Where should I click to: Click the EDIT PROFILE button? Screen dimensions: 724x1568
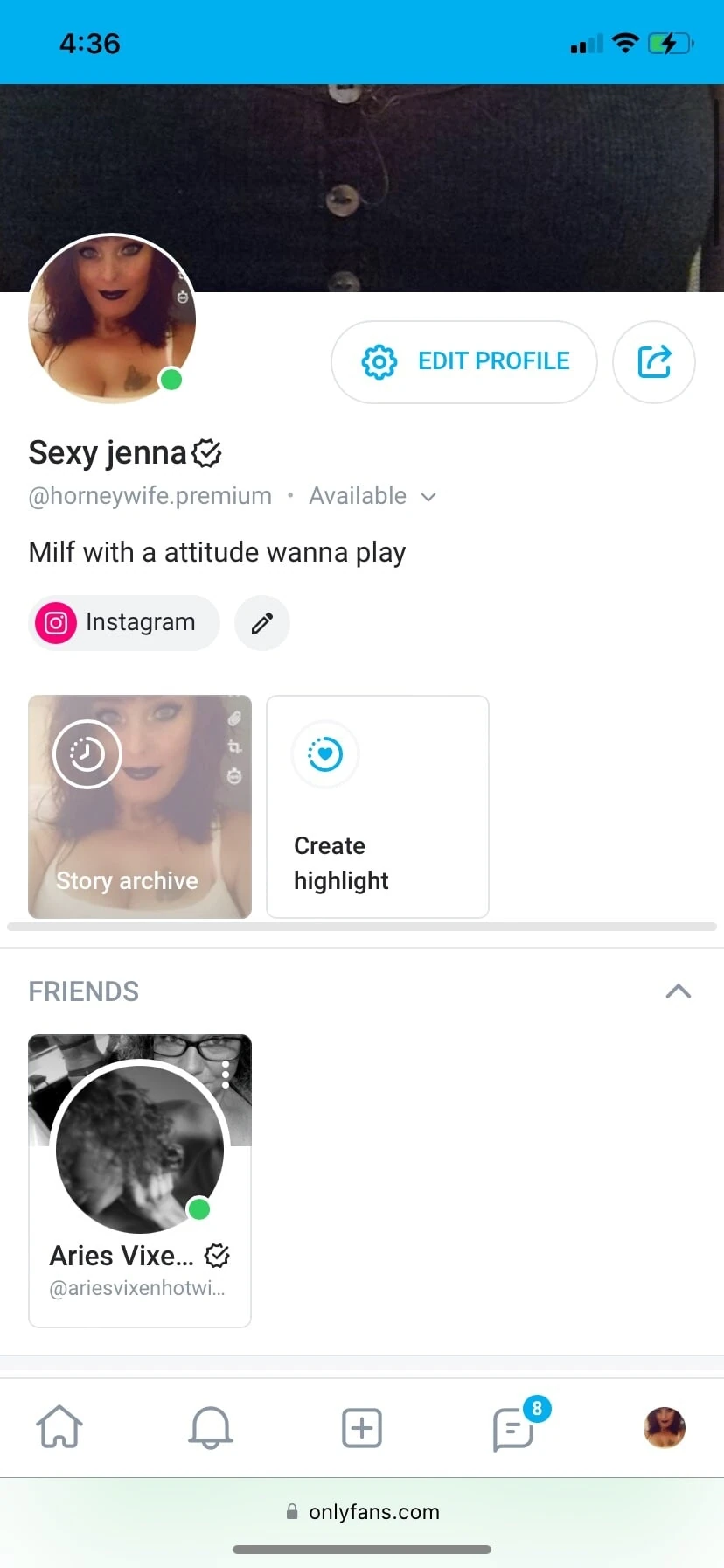click(x=463, y=361)
